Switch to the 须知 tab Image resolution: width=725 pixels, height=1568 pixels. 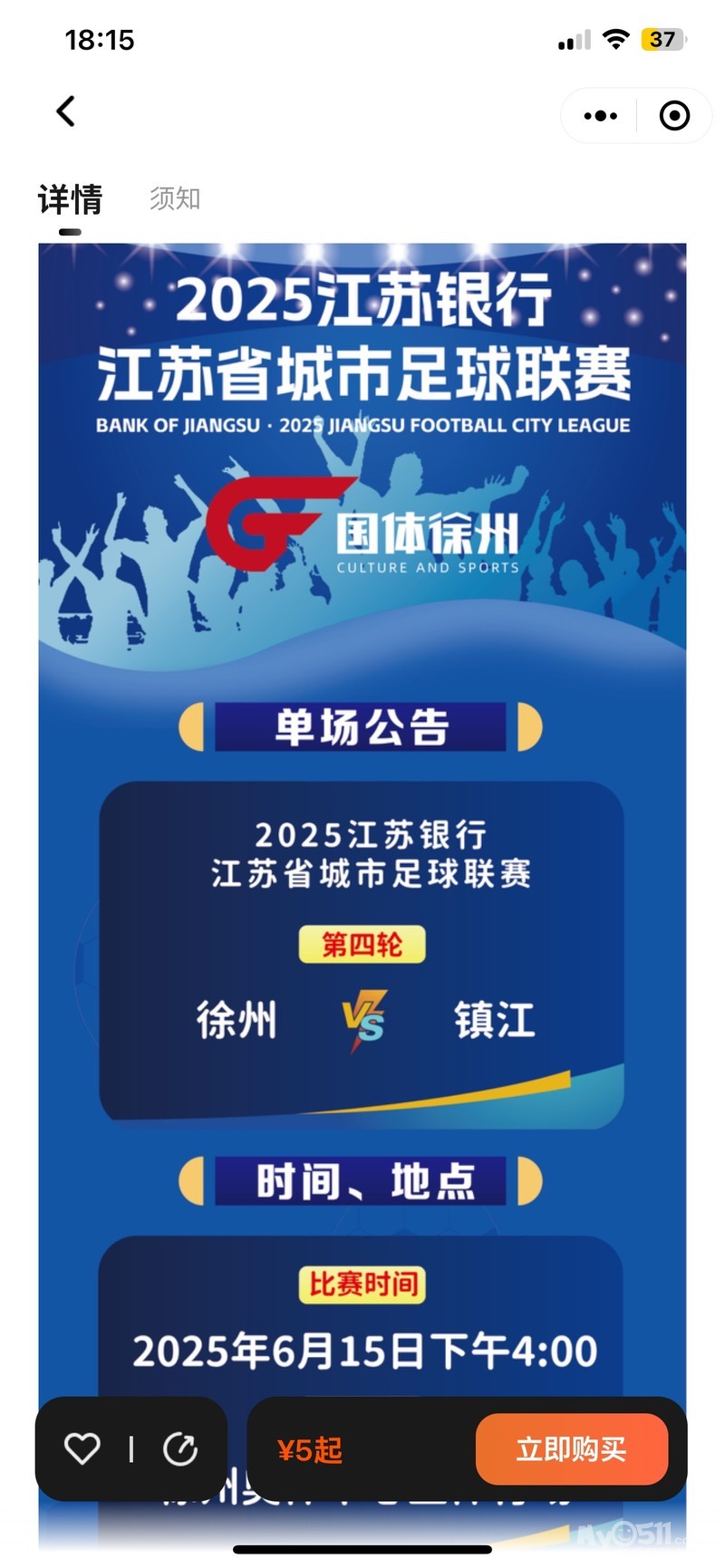(x=175, y=198)
